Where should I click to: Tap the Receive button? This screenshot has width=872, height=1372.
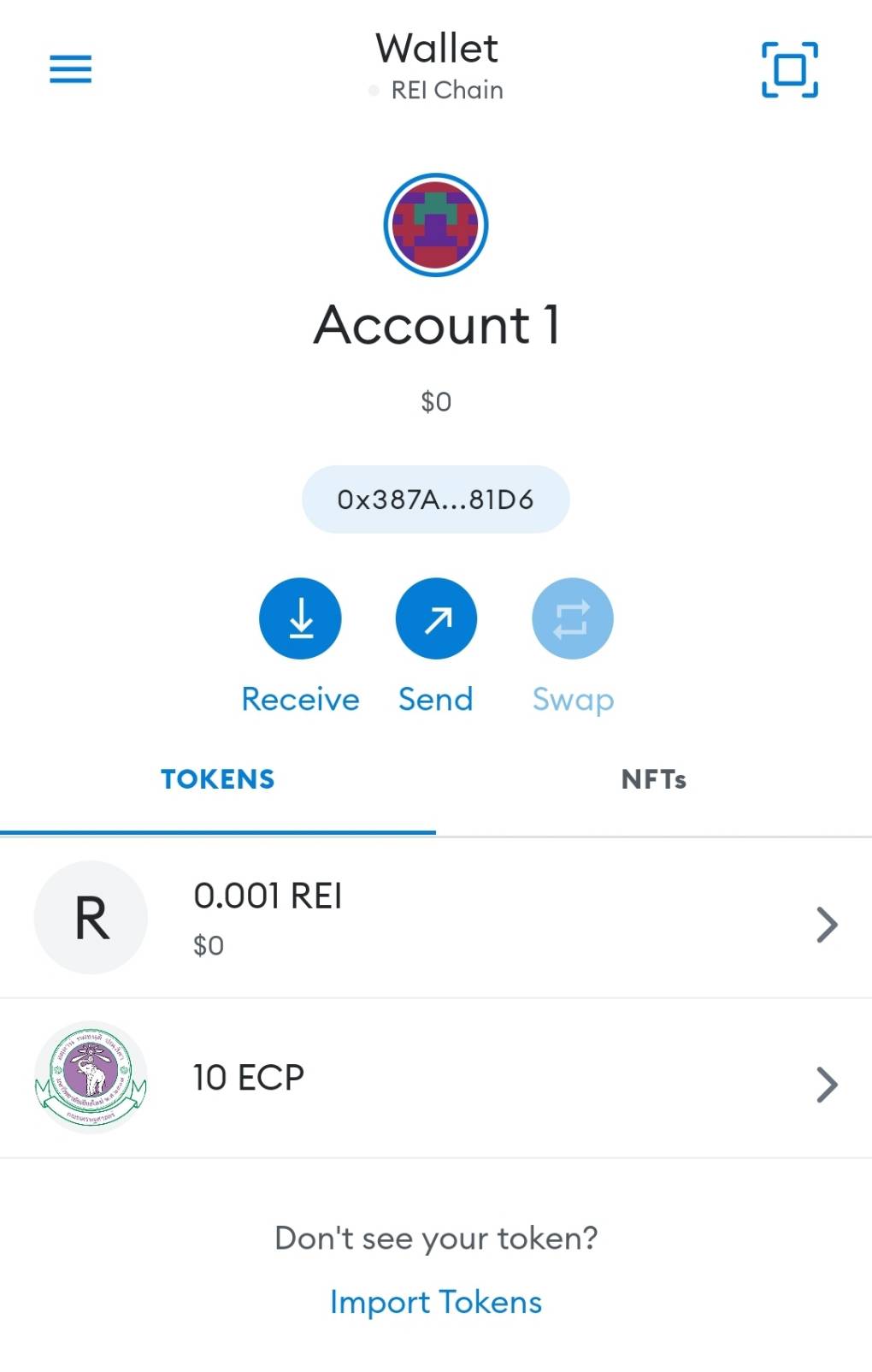[300, 618]
